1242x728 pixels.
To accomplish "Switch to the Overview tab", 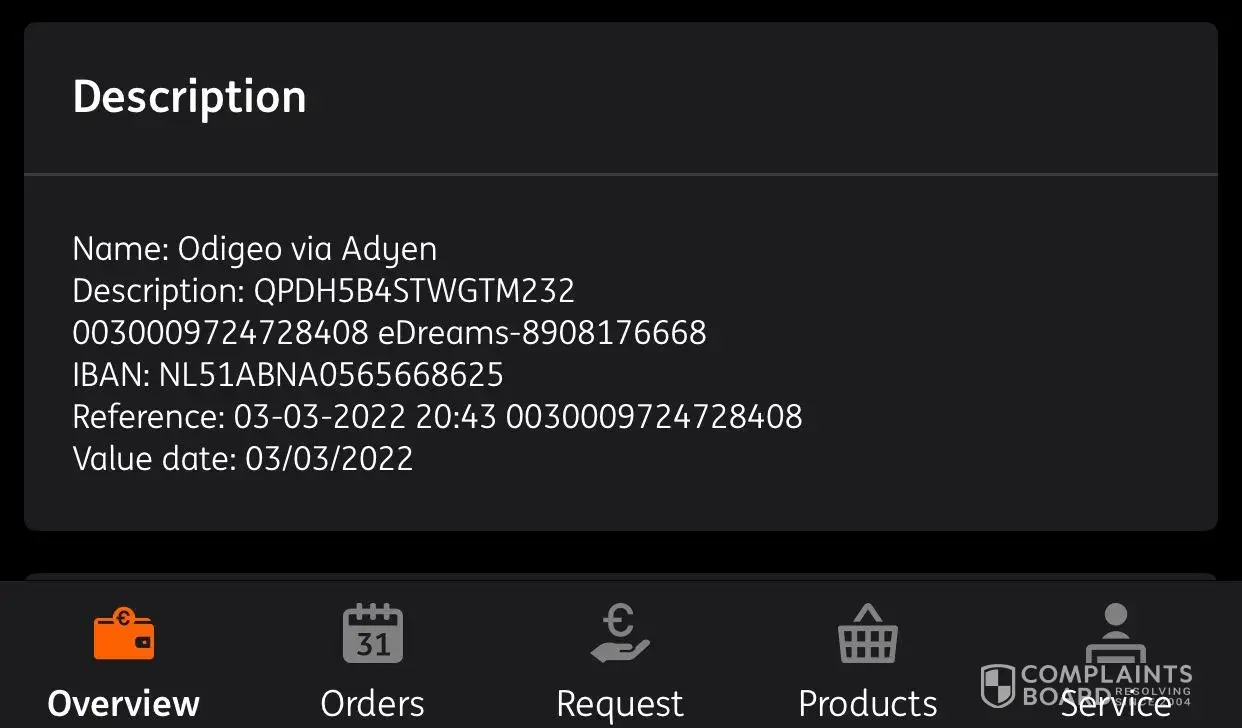I will click(124, 660).
